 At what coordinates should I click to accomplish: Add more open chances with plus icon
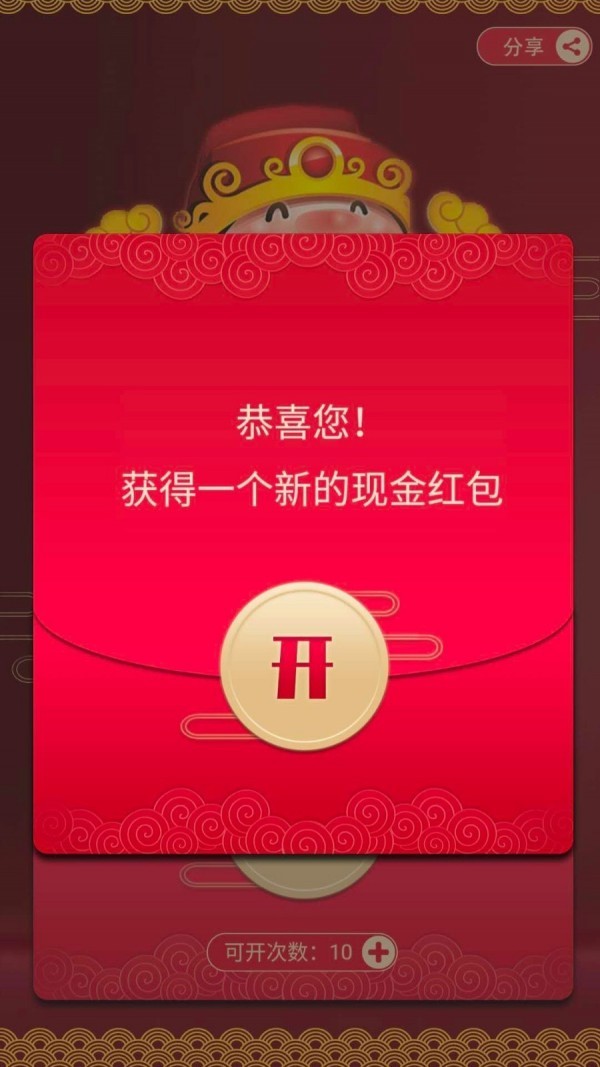[x=378, y=952]
